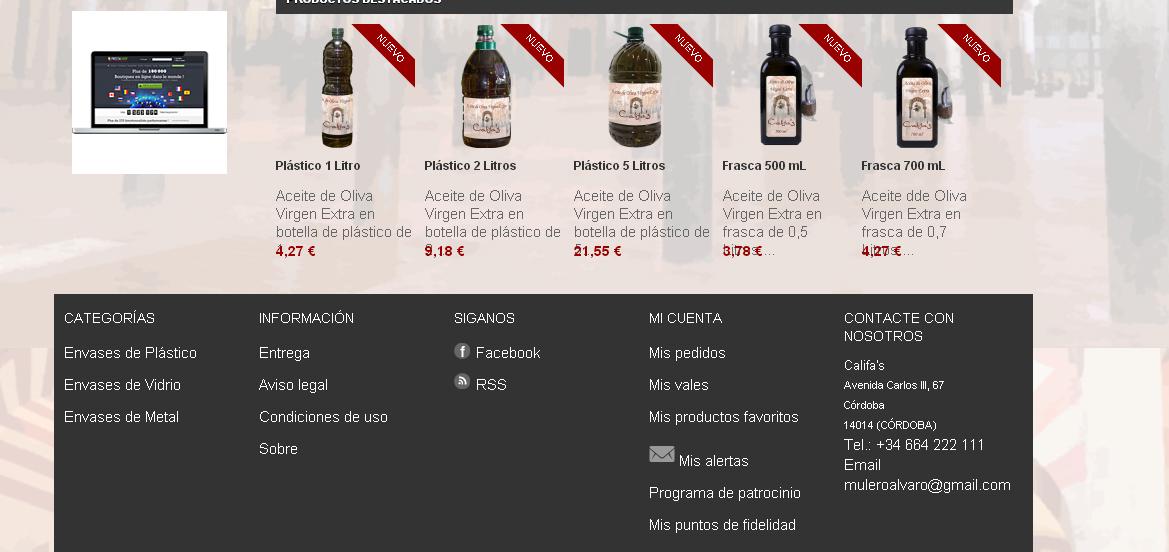This screenshot has width=1169, height=552.
Task: Go to Mis pedidos
Action: [687, 353]
